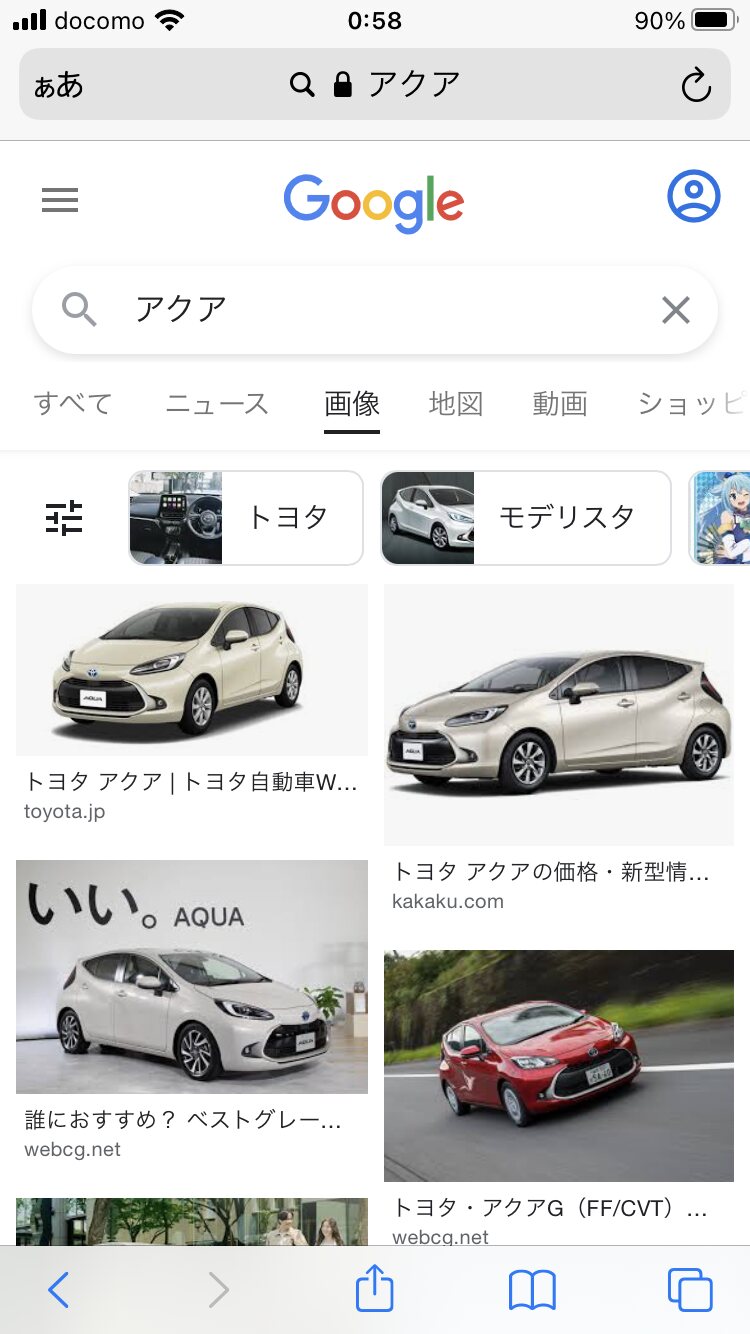The image size is (750, 1334).
Task: Switch to the 地図 tab
Action: (x=456, y=404)
